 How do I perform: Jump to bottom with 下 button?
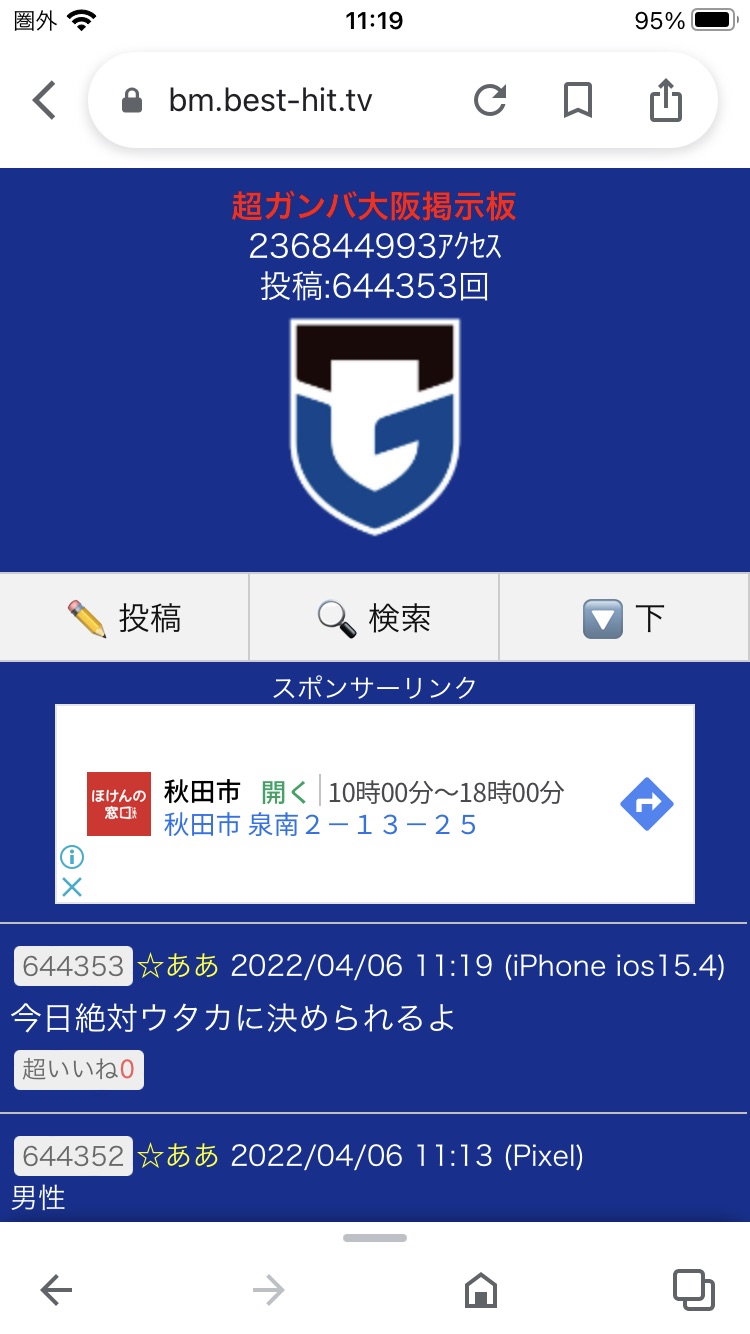(x=624, y=618)
